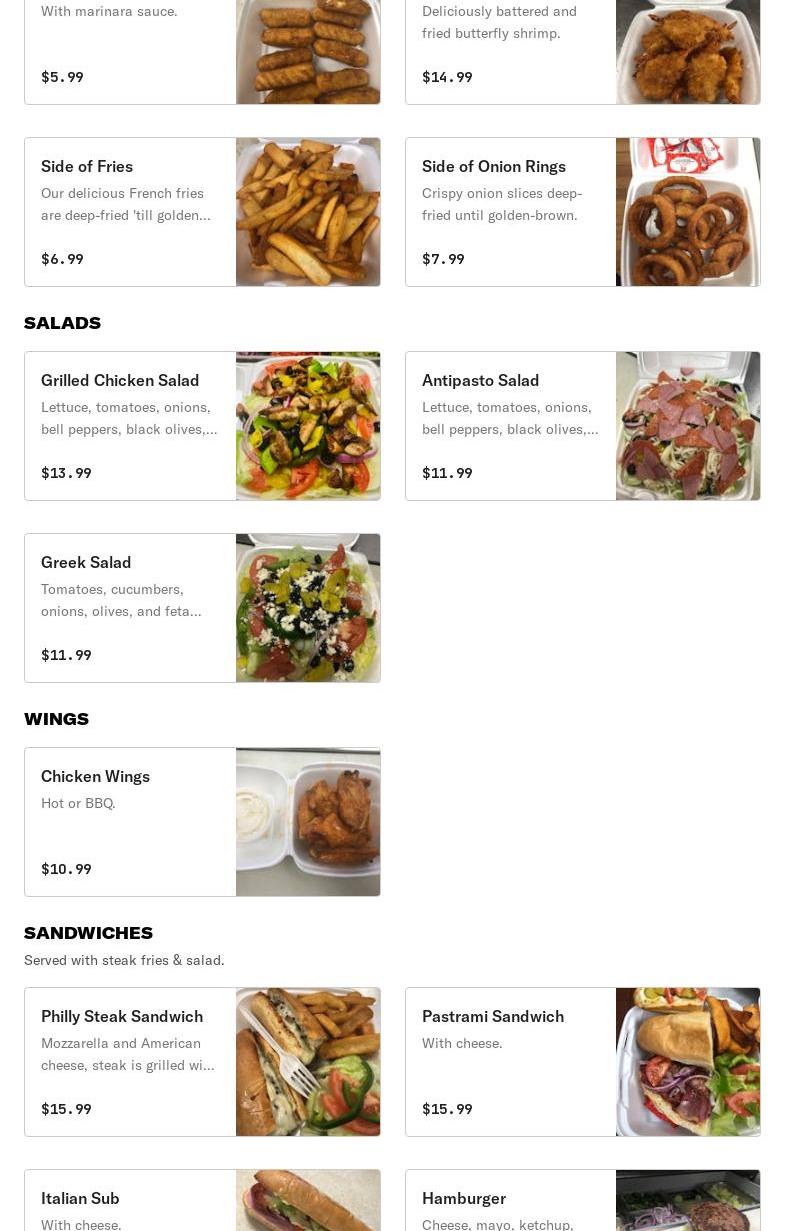
Task: Open the Side of Fries item
Action: click(x=202, y=212)
